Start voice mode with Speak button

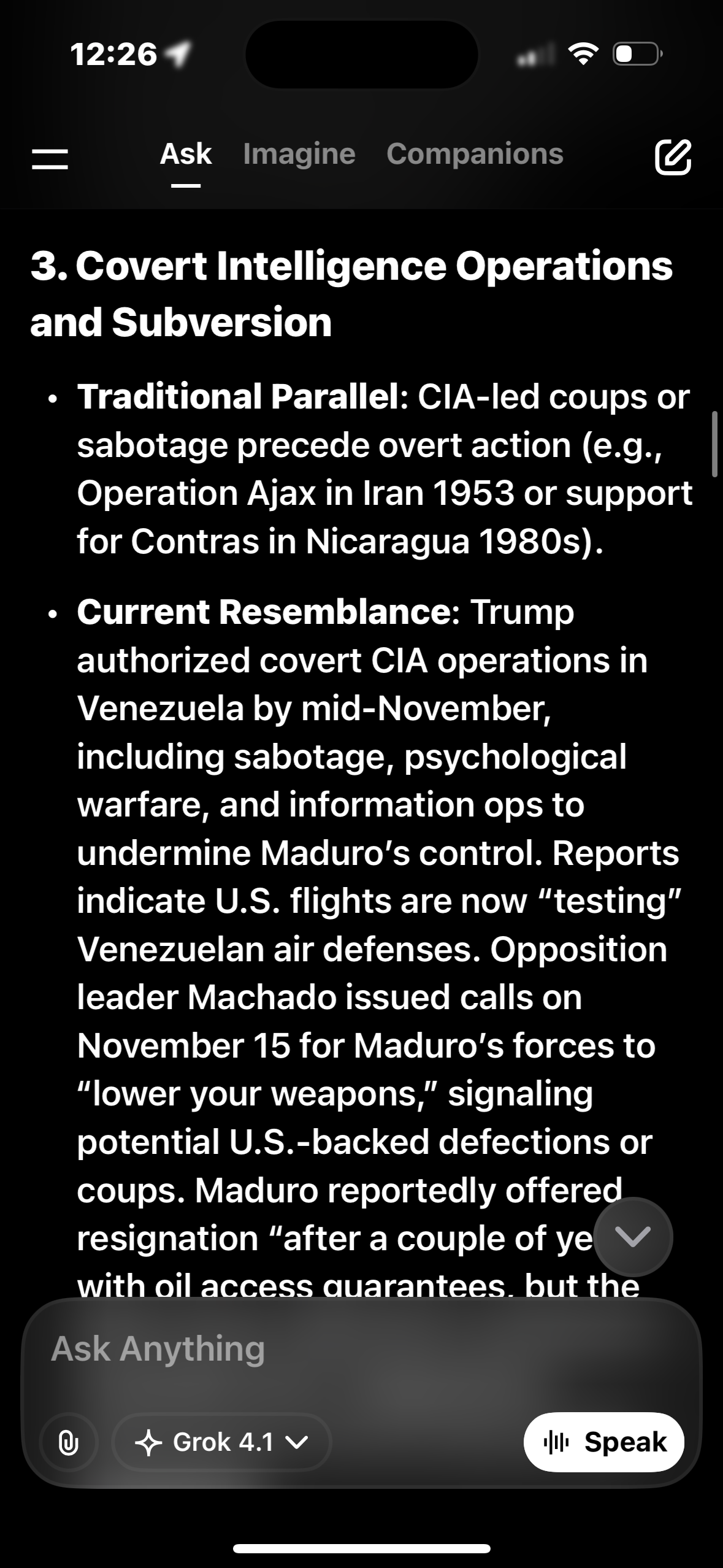pos(603,1442)
